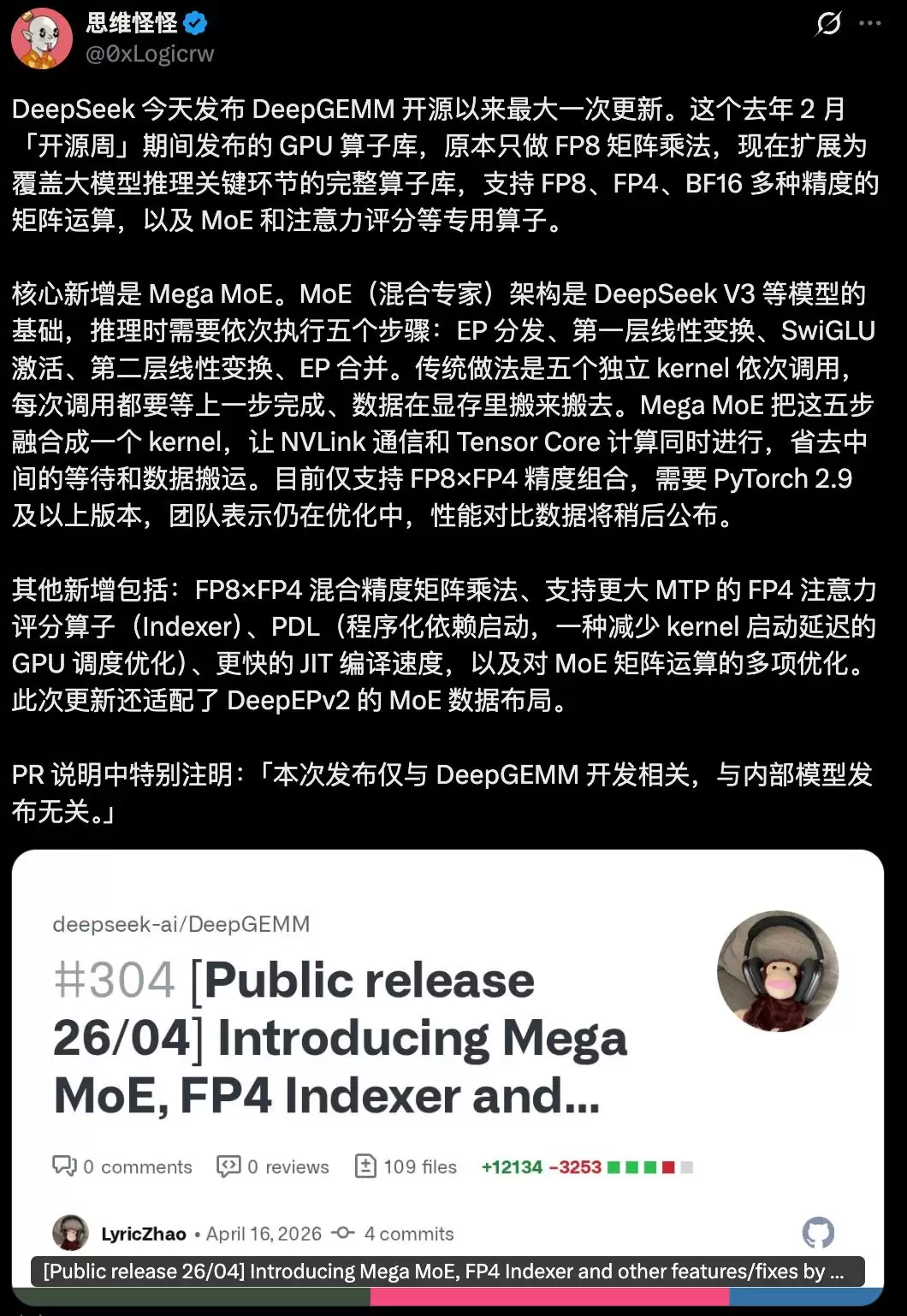This screenshot has width=907, height=1316.
Task: Open the @0xLogicrw profile handle
Action: click(150, 54)
